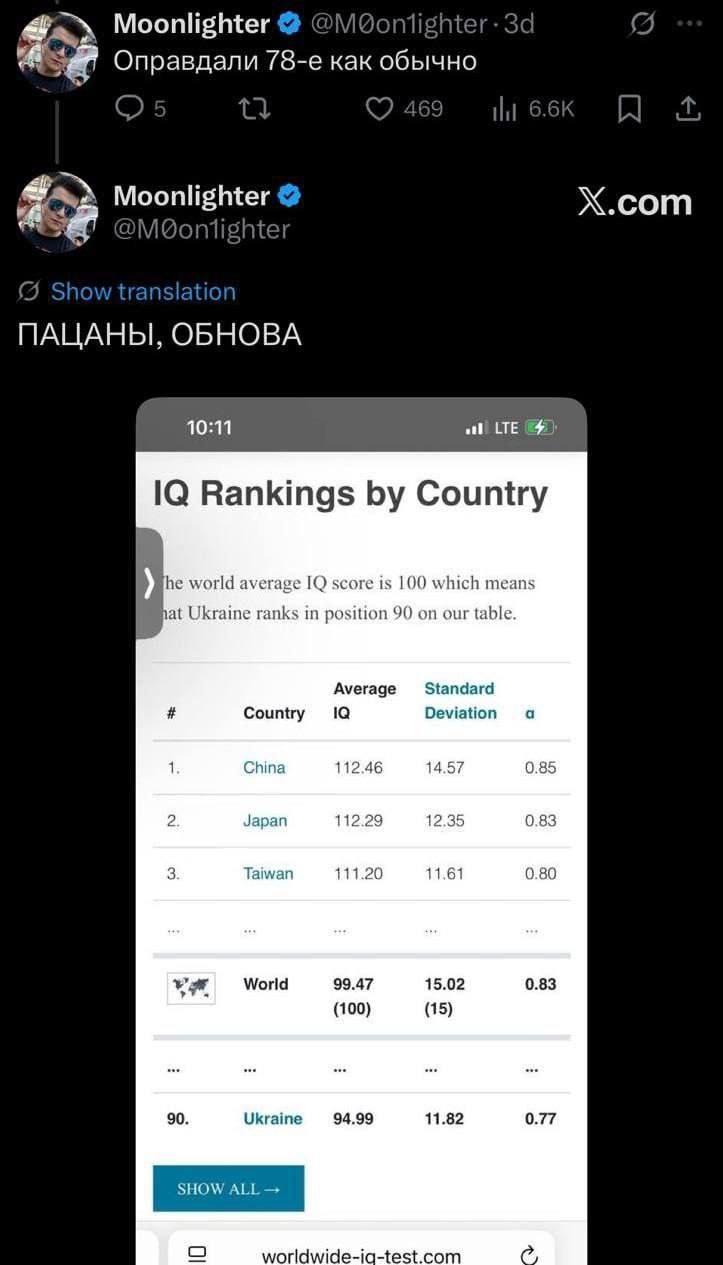Toggle Show translation on the tweet
This screenshot has height=1265, width=723.
click(142, 292)
